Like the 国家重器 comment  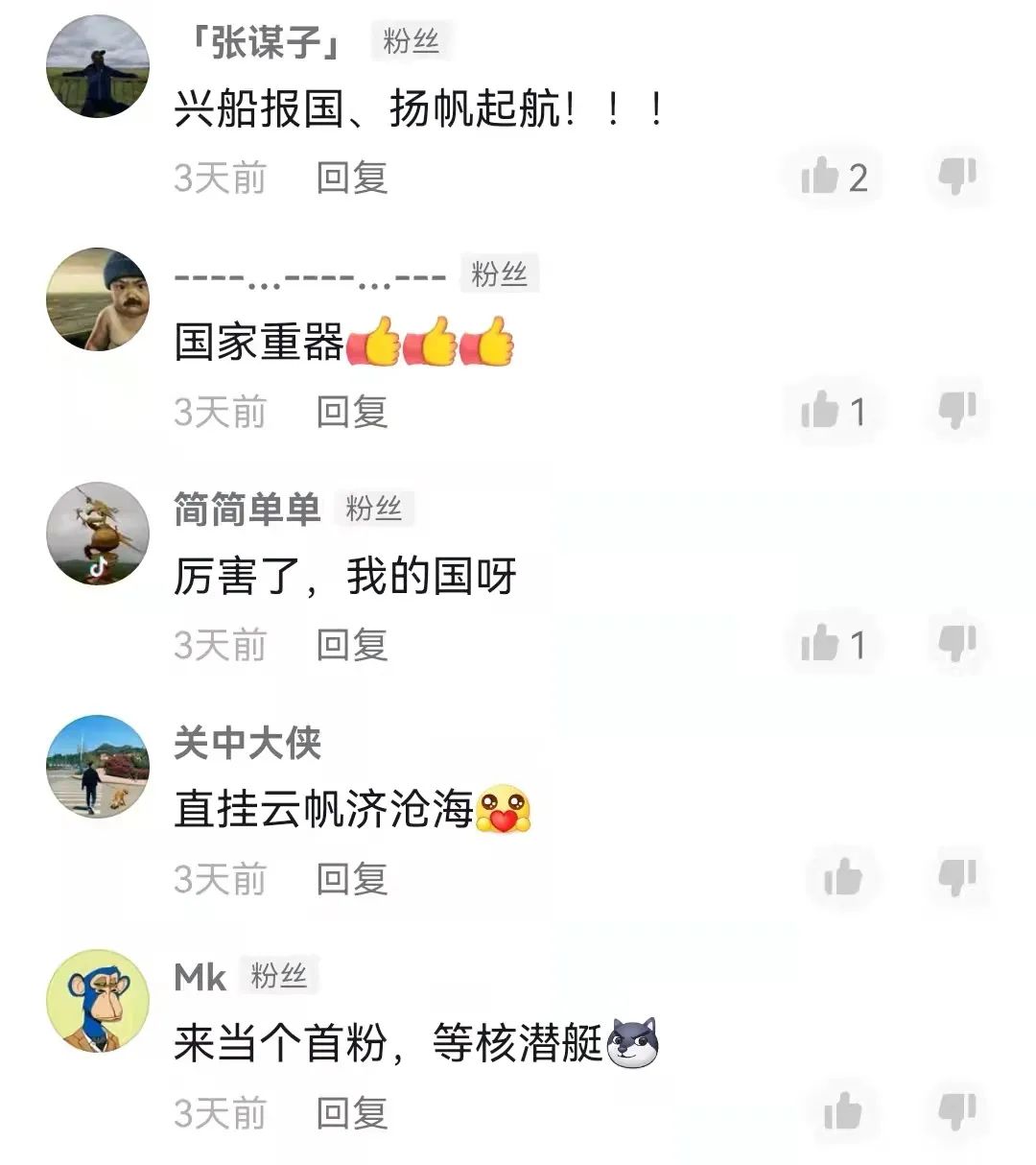click(820, 412)
